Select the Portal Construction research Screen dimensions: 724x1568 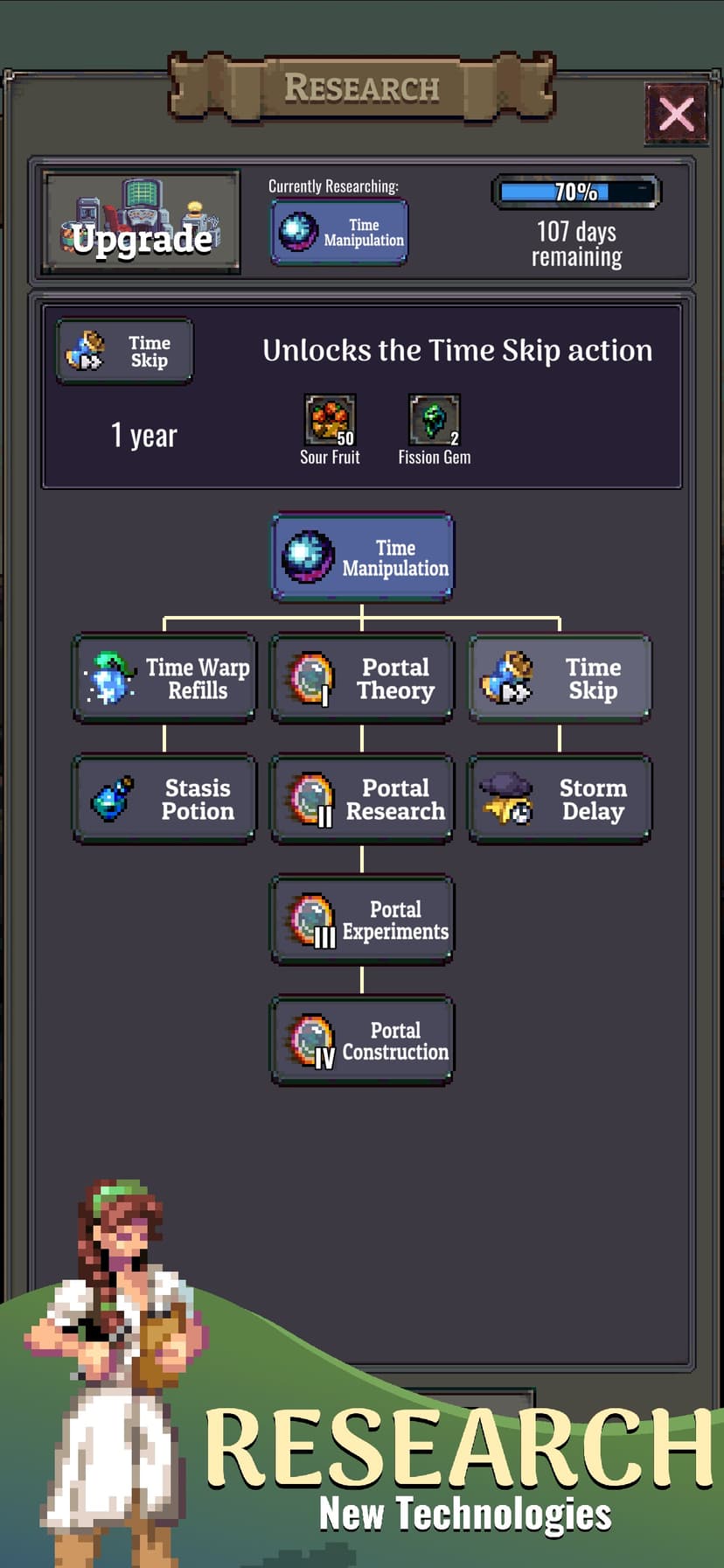(x=362, y=1041)
